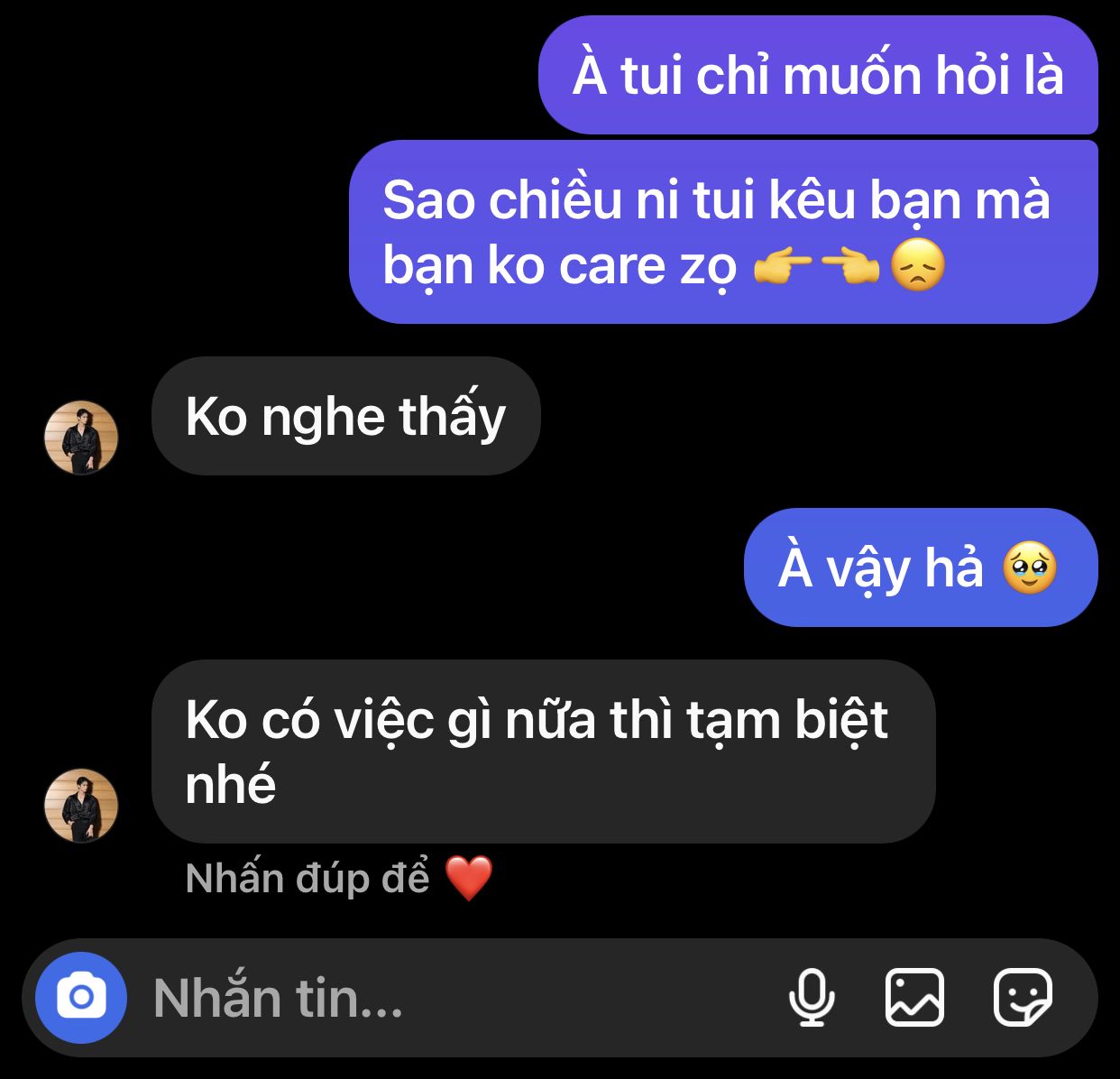Open the camera from message bar

[81, 998]
